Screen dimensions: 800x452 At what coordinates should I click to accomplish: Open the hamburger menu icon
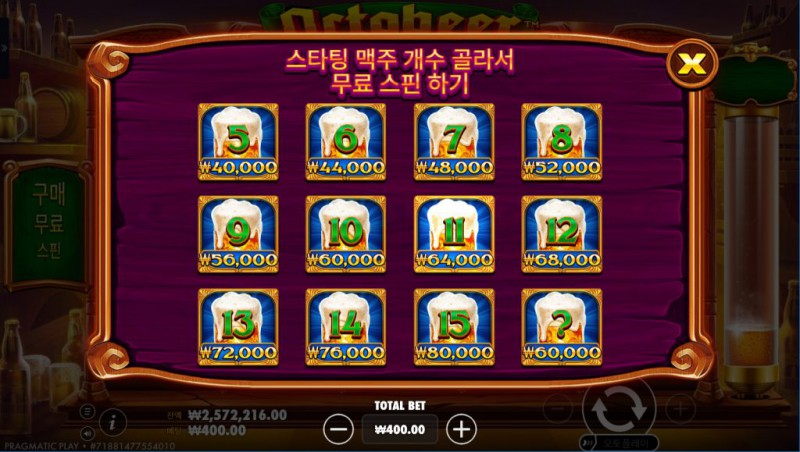87,411
